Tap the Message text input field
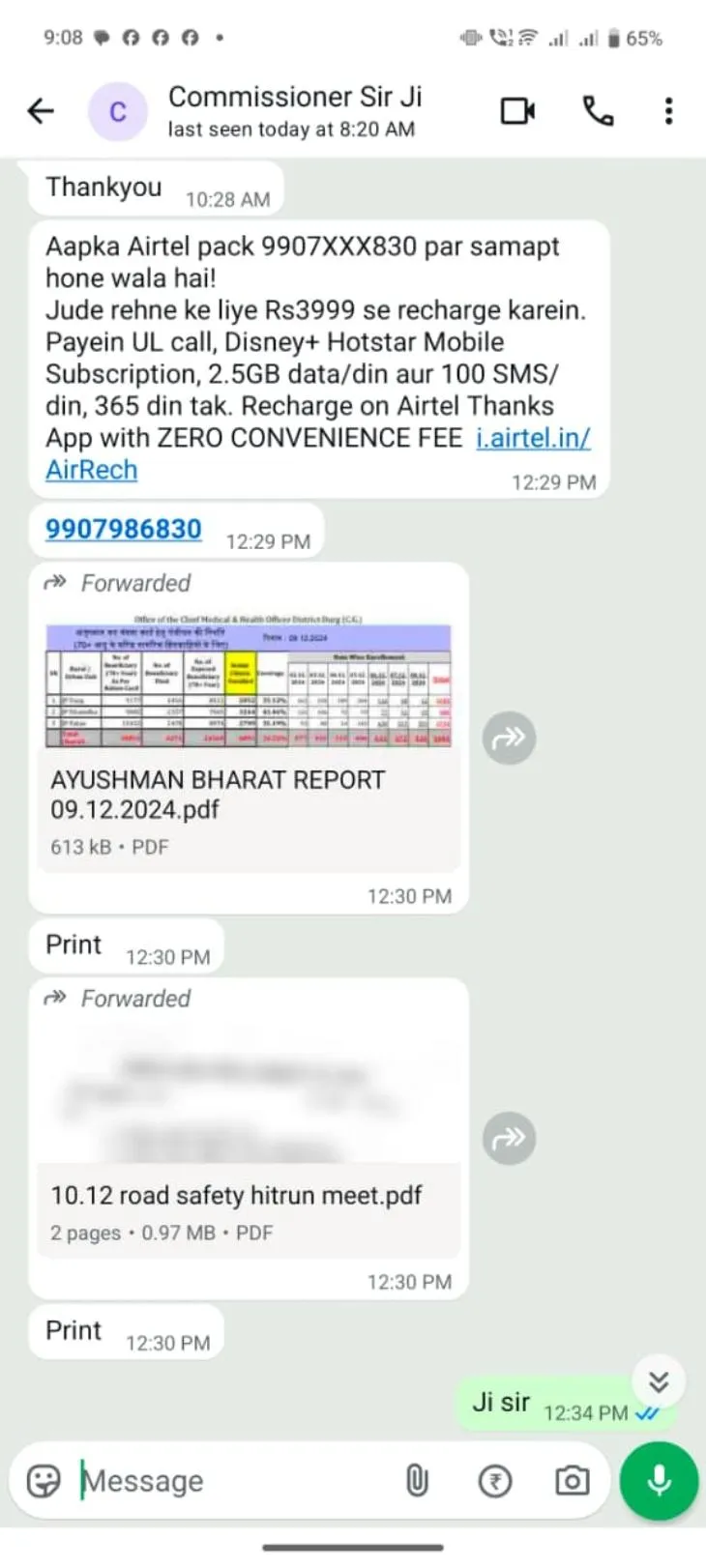Image resolution: width=706 pixels, height=1568 pixels. click(x=193, y=1480)
